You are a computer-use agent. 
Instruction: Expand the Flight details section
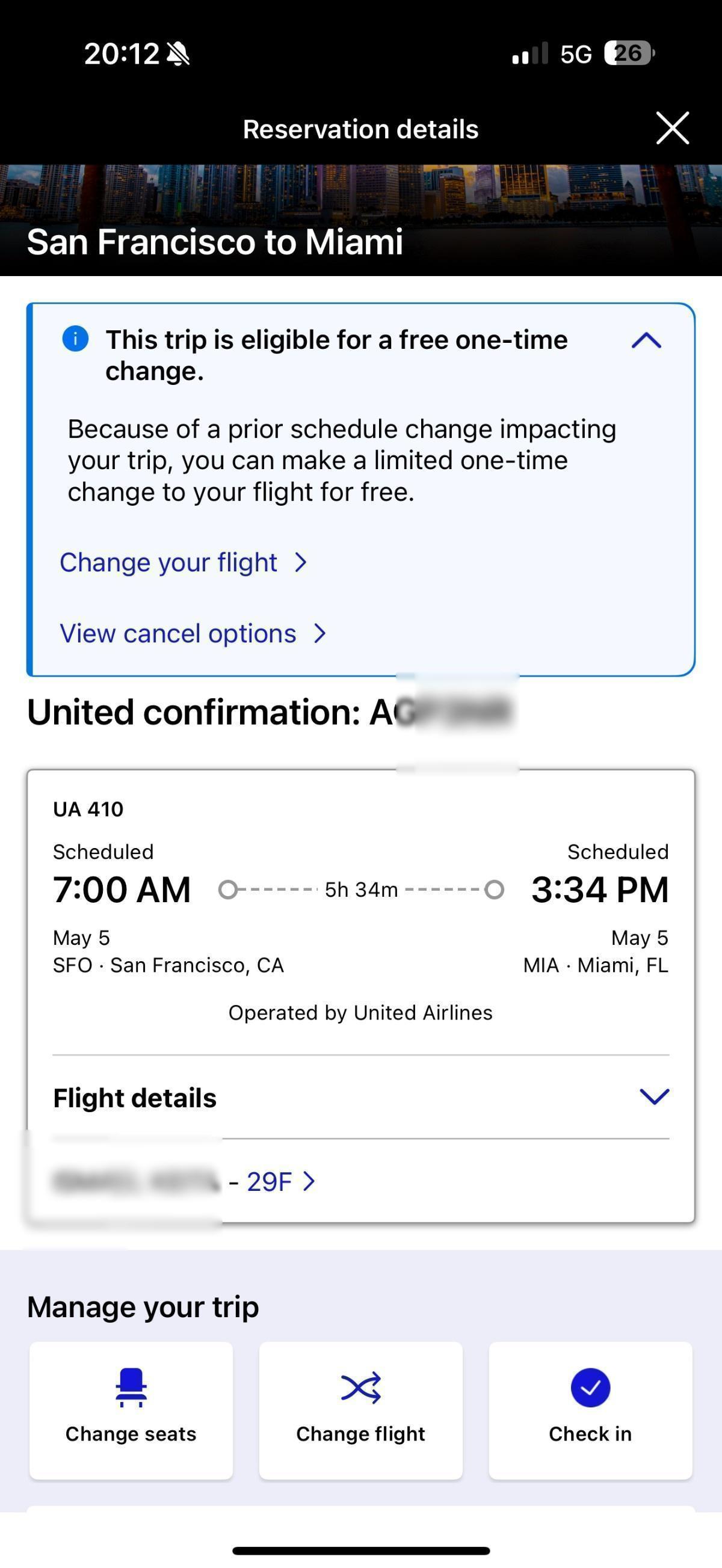click(361, 1097)
